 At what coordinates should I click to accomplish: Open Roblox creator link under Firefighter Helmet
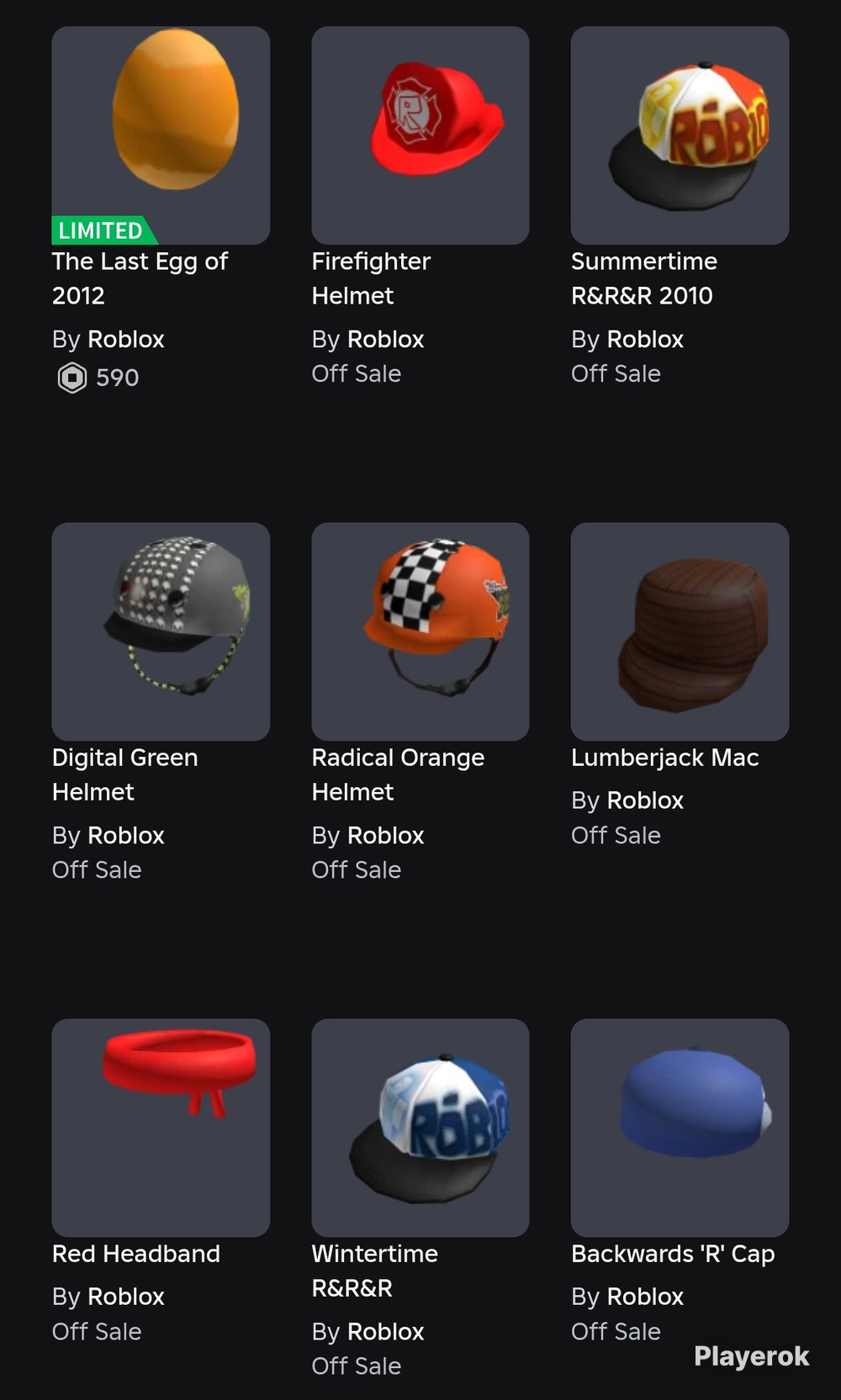386,339
